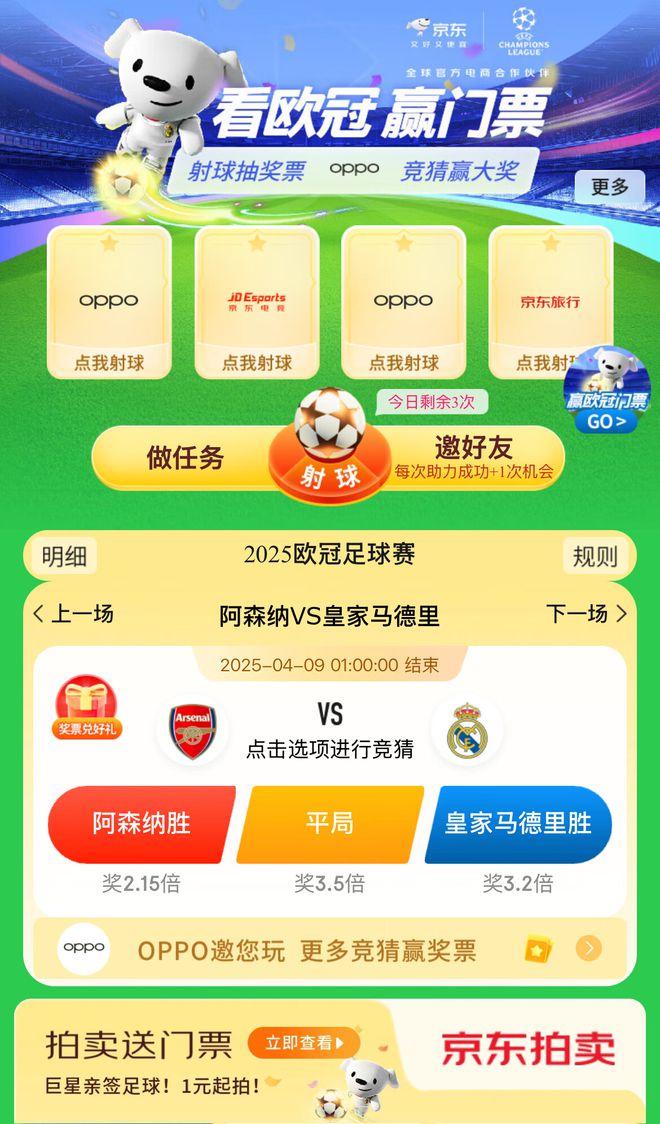The height and width of the screenshot is (1124, 660).
Task: Pick 皇家马德里胜 as the result
Action: point(518,824)
